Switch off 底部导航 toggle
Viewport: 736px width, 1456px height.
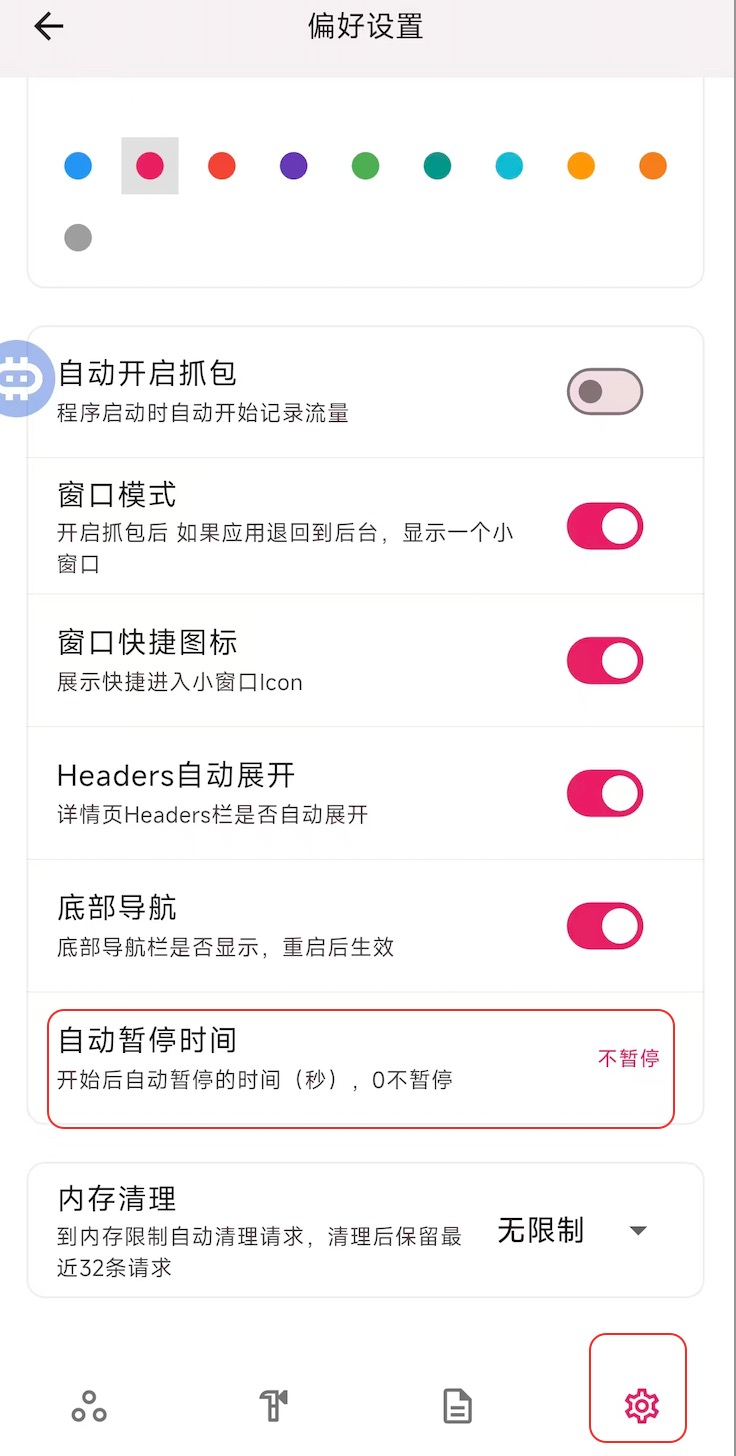click(604, 926)
